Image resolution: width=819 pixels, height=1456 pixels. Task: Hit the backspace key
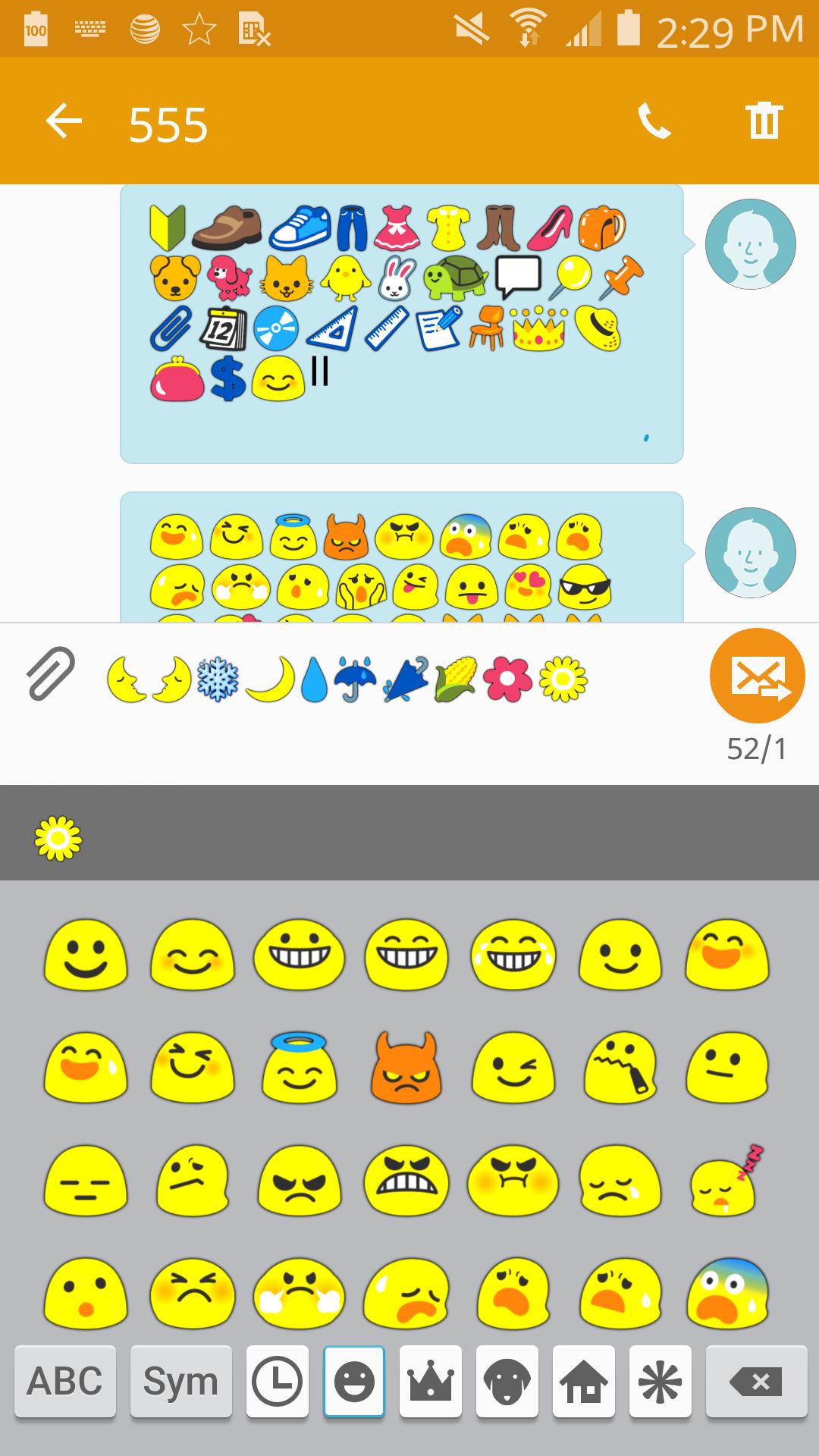(x=756, y=1382)
